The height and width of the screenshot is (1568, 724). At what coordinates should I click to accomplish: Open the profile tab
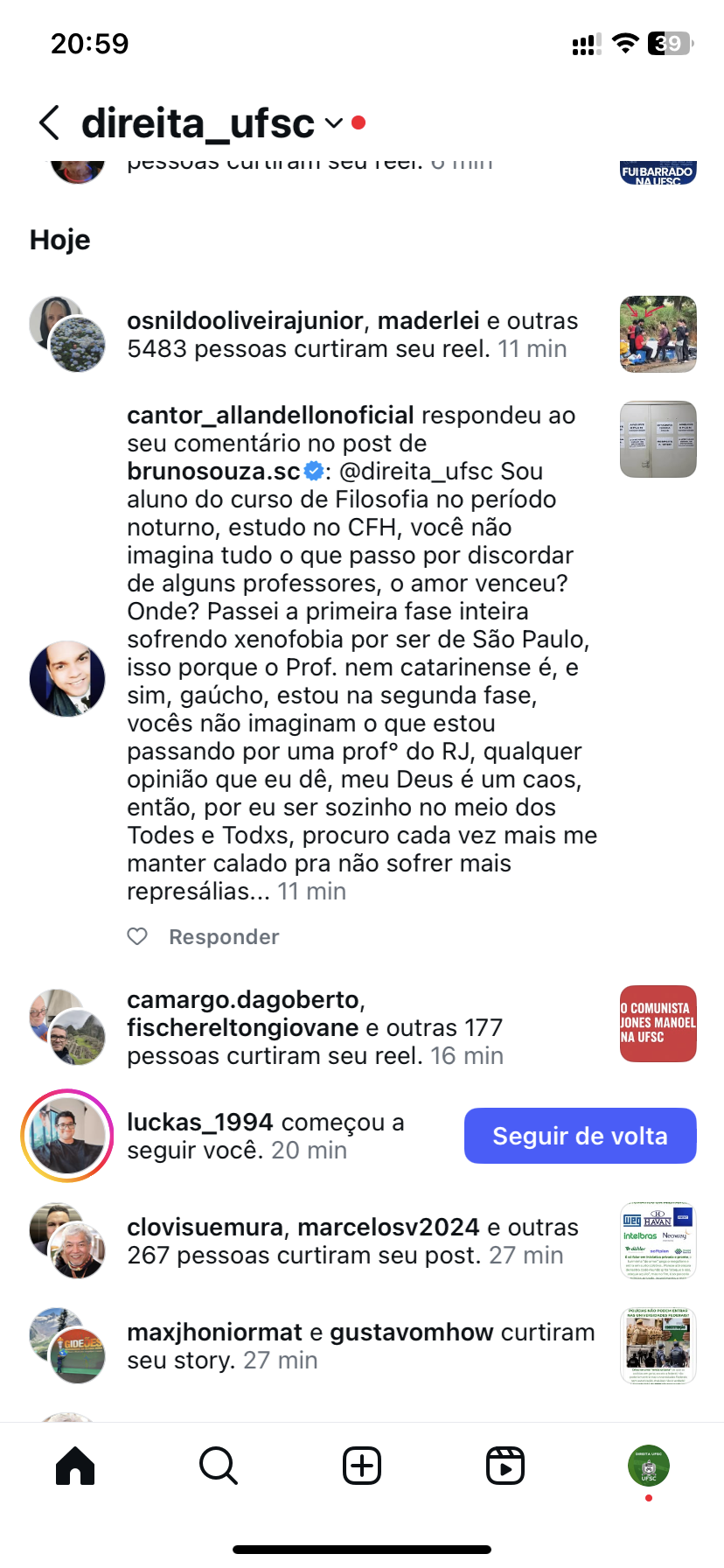[x=648, y=1466]
